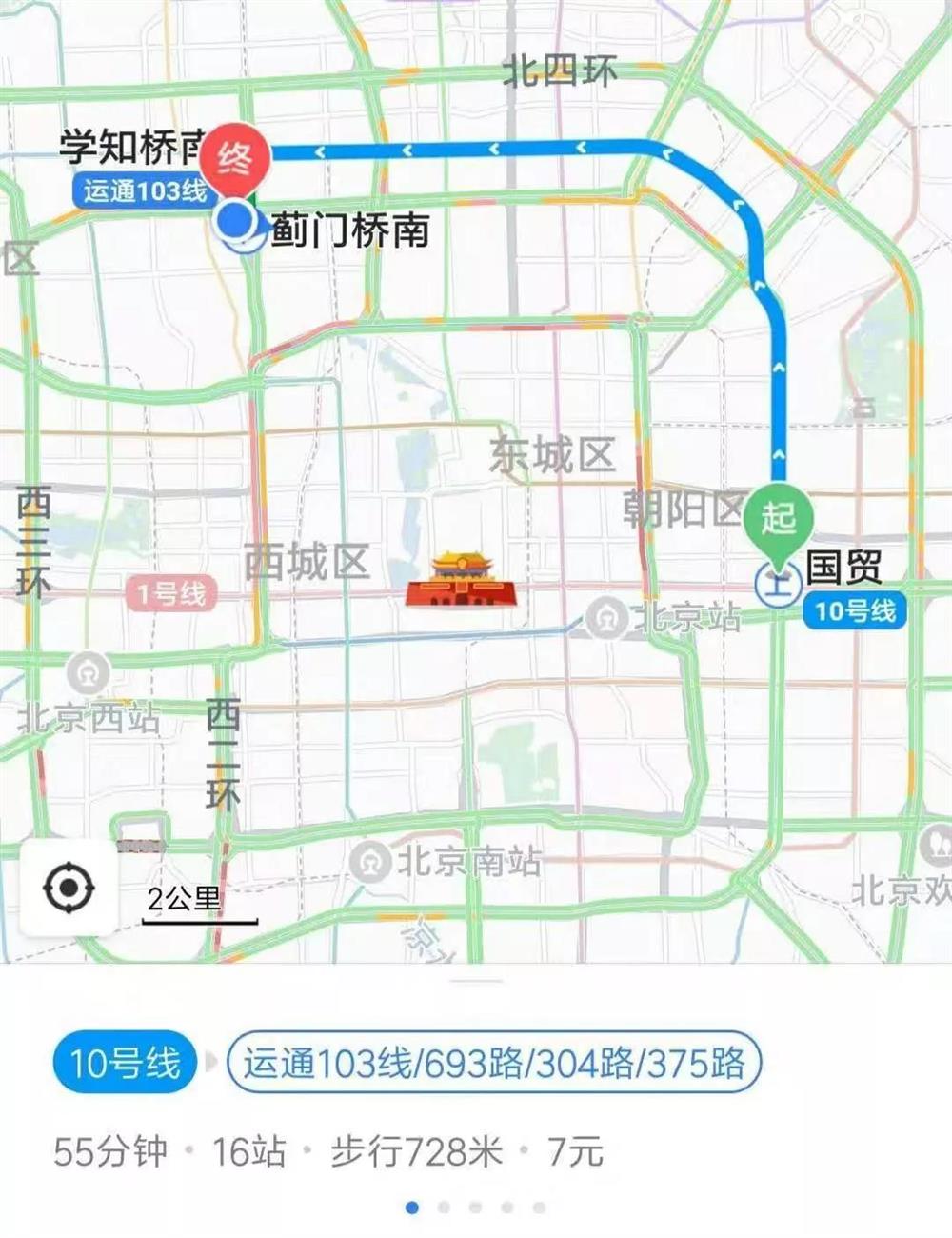Select the 蓟门桥南 bus stop marker
The image size is (952, 1238).
point(235,224)
